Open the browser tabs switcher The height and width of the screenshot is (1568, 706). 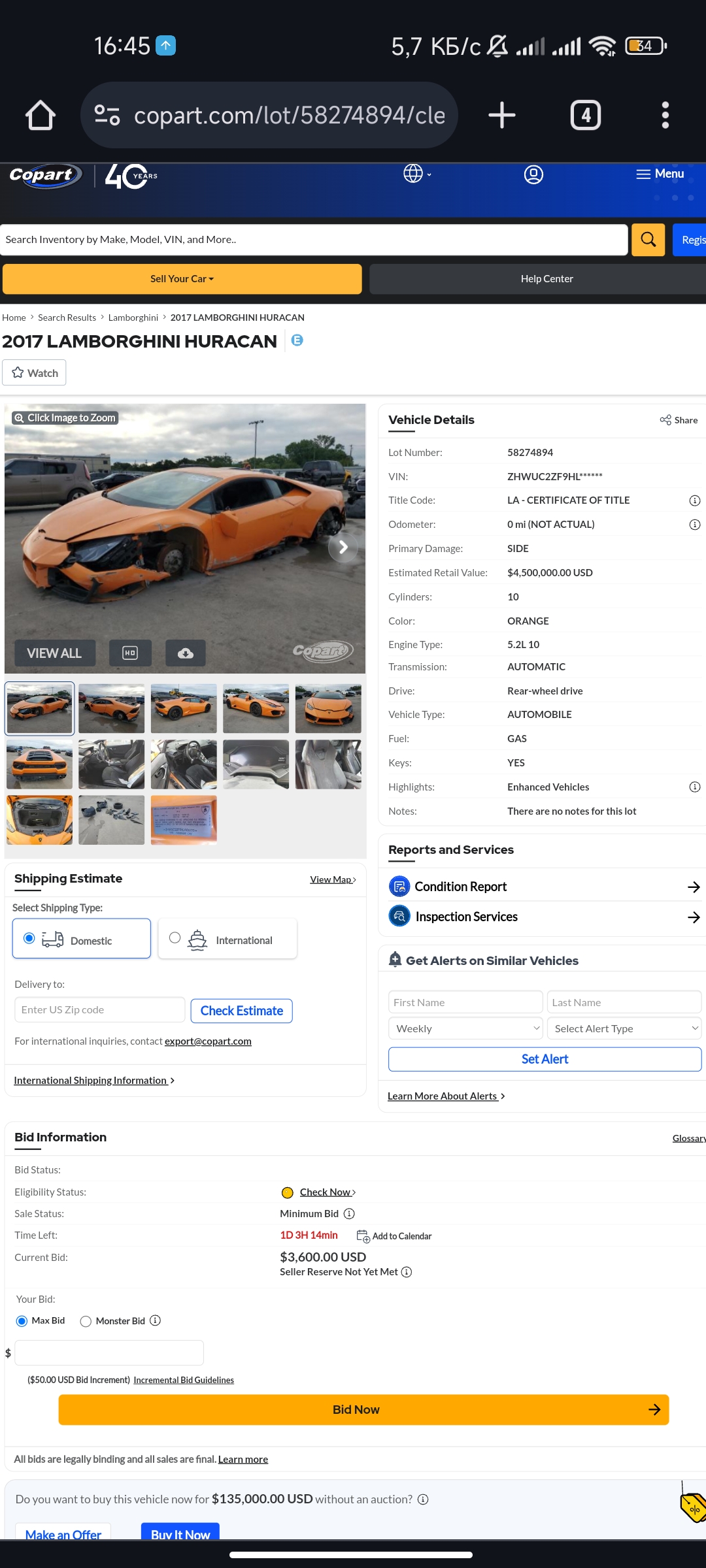coord(586,116)
